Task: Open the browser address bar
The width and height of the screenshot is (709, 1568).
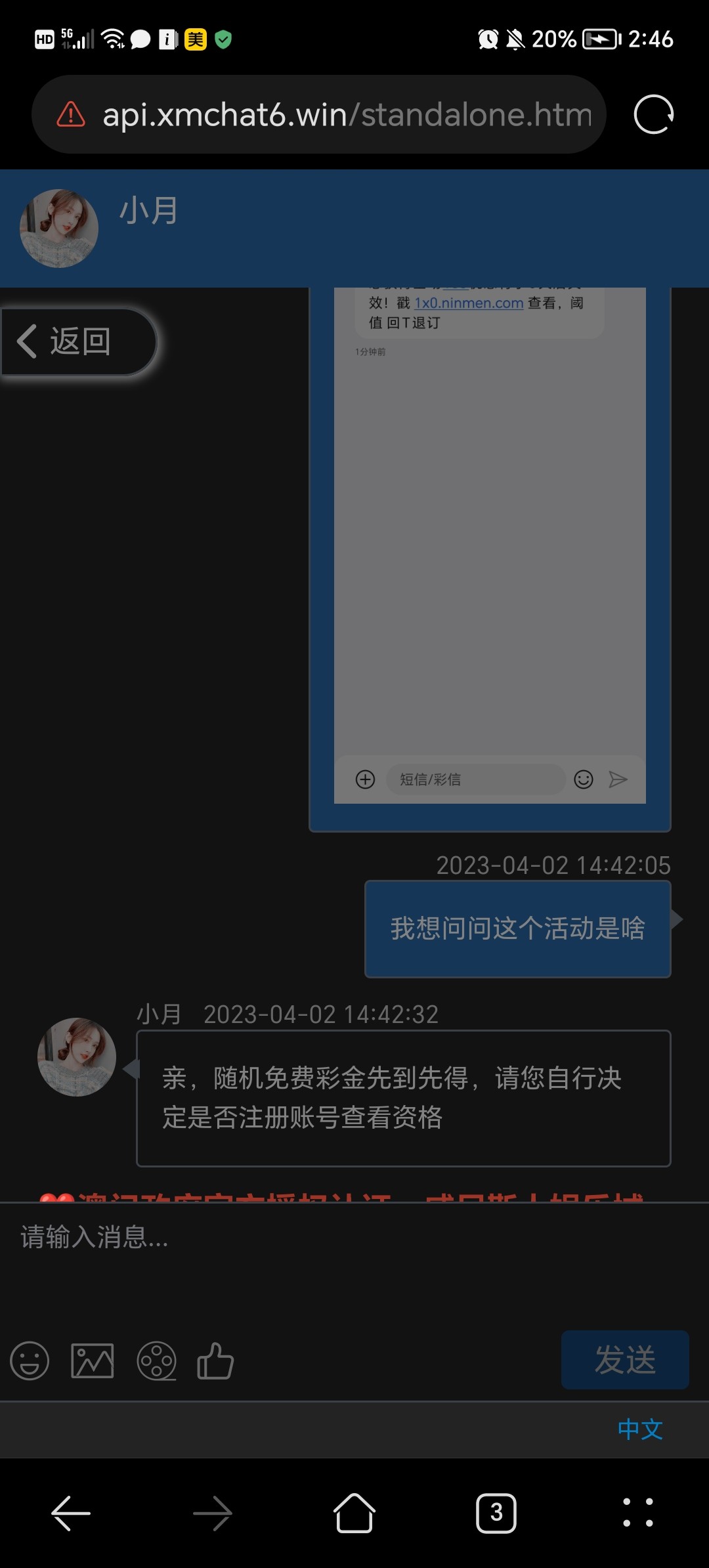Action: (347, 115)
